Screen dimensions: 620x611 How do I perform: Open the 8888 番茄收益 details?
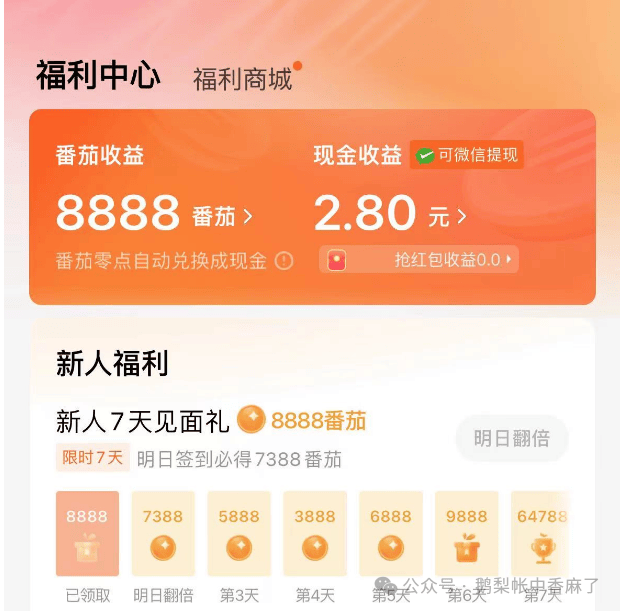click(x=154, y=214)
